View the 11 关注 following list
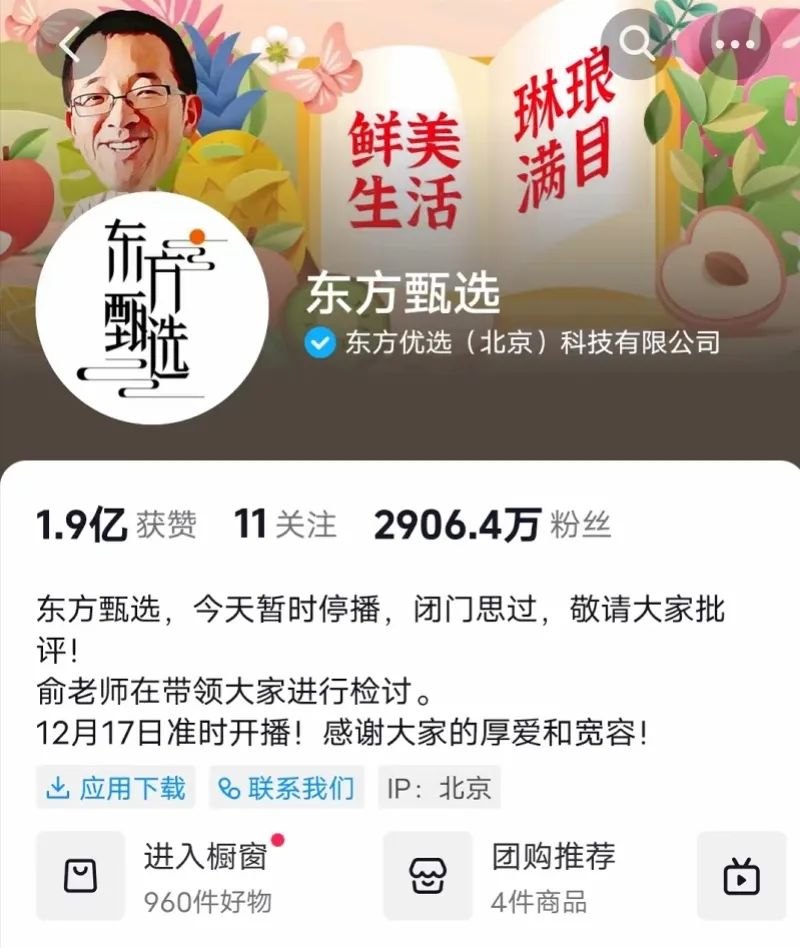Image resolution: width=800 pixels, height=948 pixels. tap(285, 524)
